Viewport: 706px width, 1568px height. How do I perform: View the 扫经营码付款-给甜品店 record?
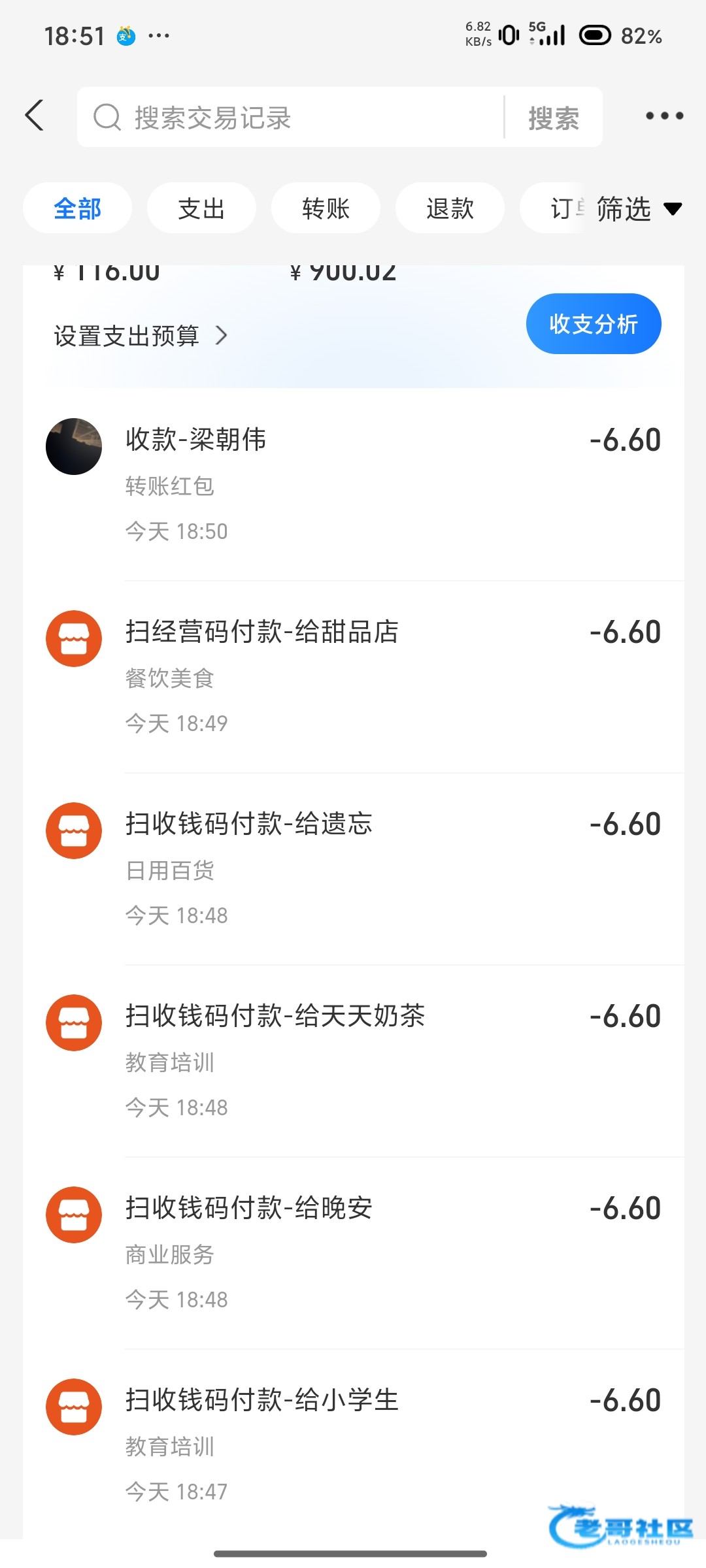tap(353, 676)
